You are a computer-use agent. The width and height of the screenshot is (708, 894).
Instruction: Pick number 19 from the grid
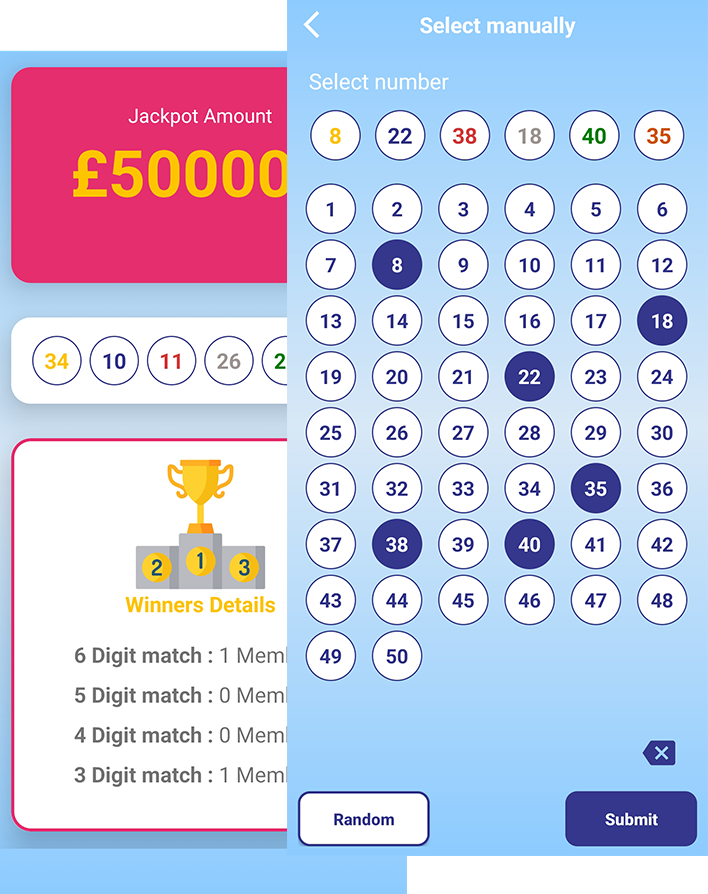(331, 377)
